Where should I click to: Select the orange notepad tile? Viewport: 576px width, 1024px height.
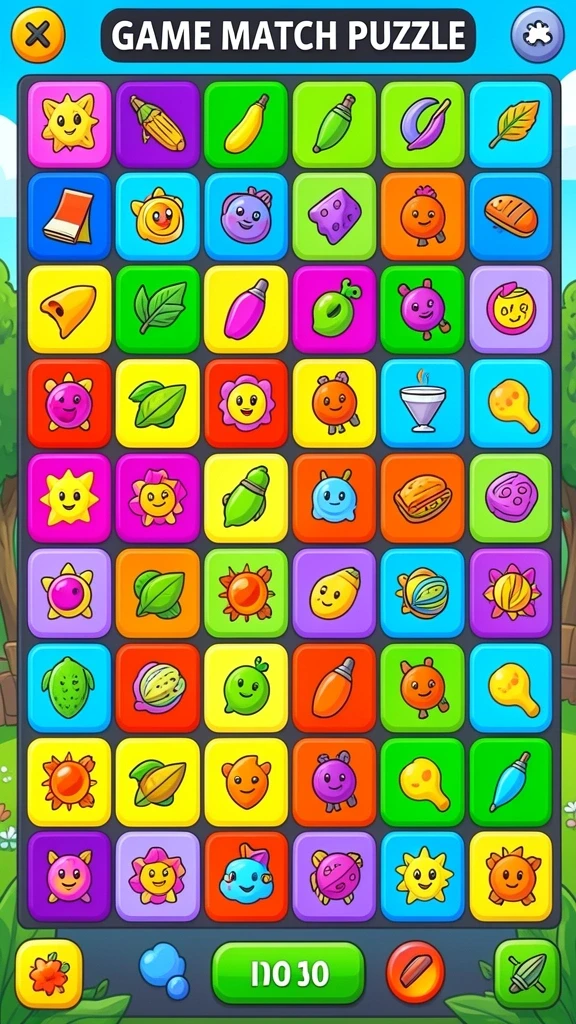tap(69, 217)
